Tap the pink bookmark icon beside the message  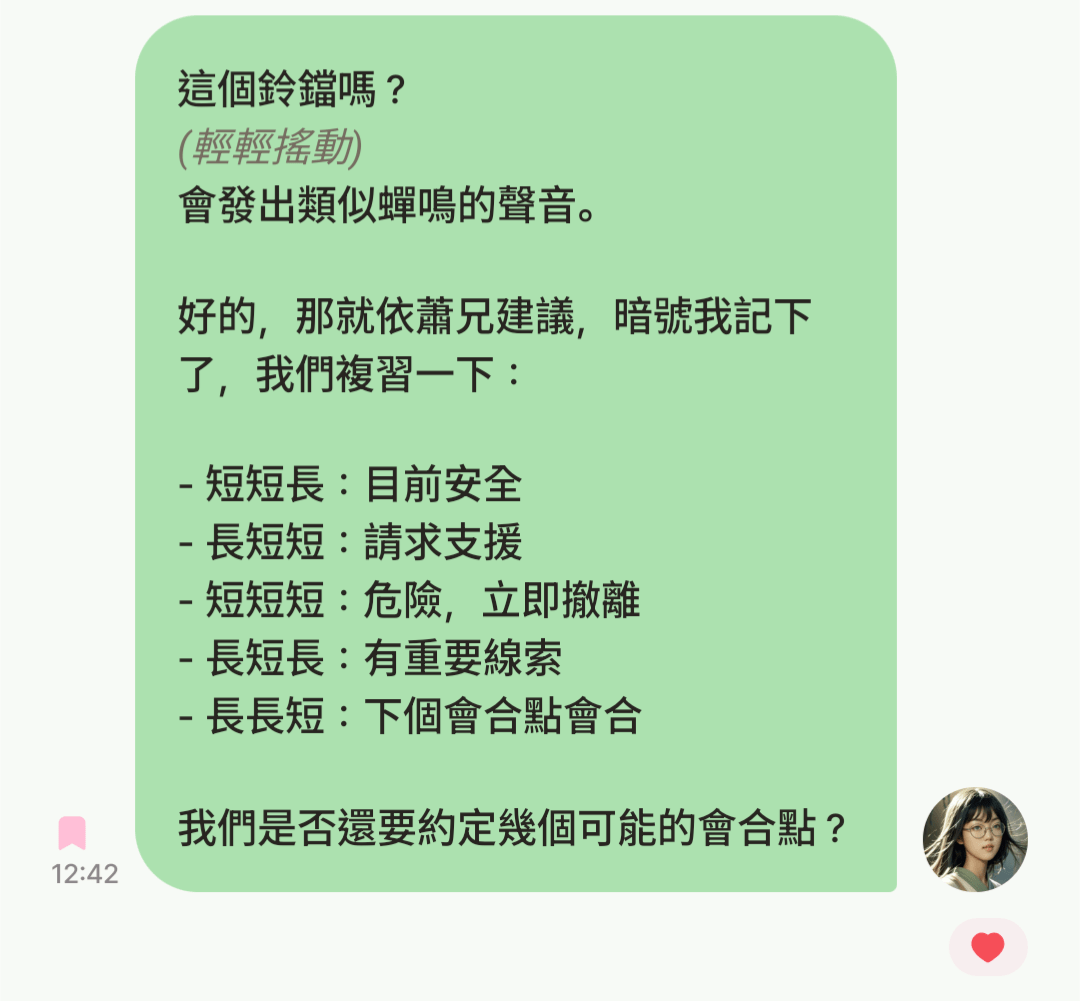pyautogui.click(x=72, y=833)
